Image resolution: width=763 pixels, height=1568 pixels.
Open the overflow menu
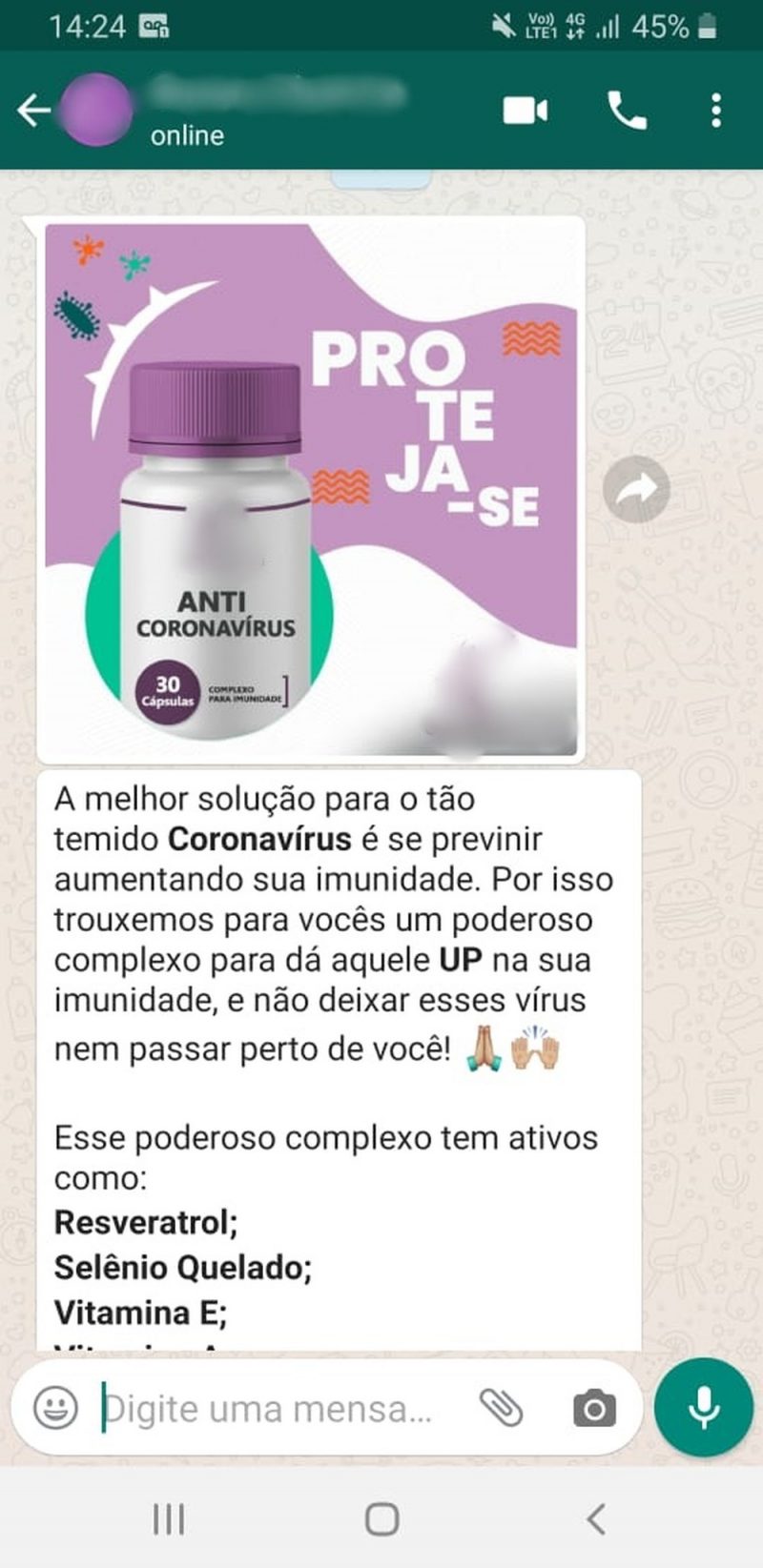tap(716, 111)
